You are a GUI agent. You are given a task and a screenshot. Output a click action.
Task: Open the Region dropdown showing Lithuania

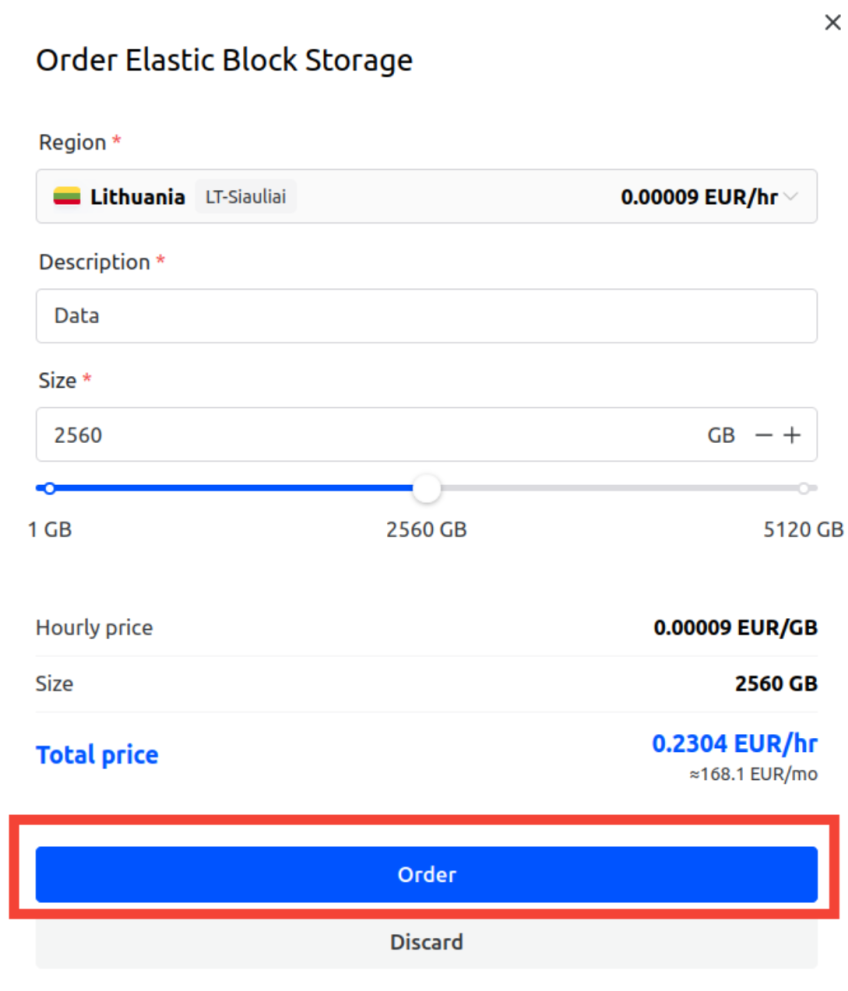426,196
